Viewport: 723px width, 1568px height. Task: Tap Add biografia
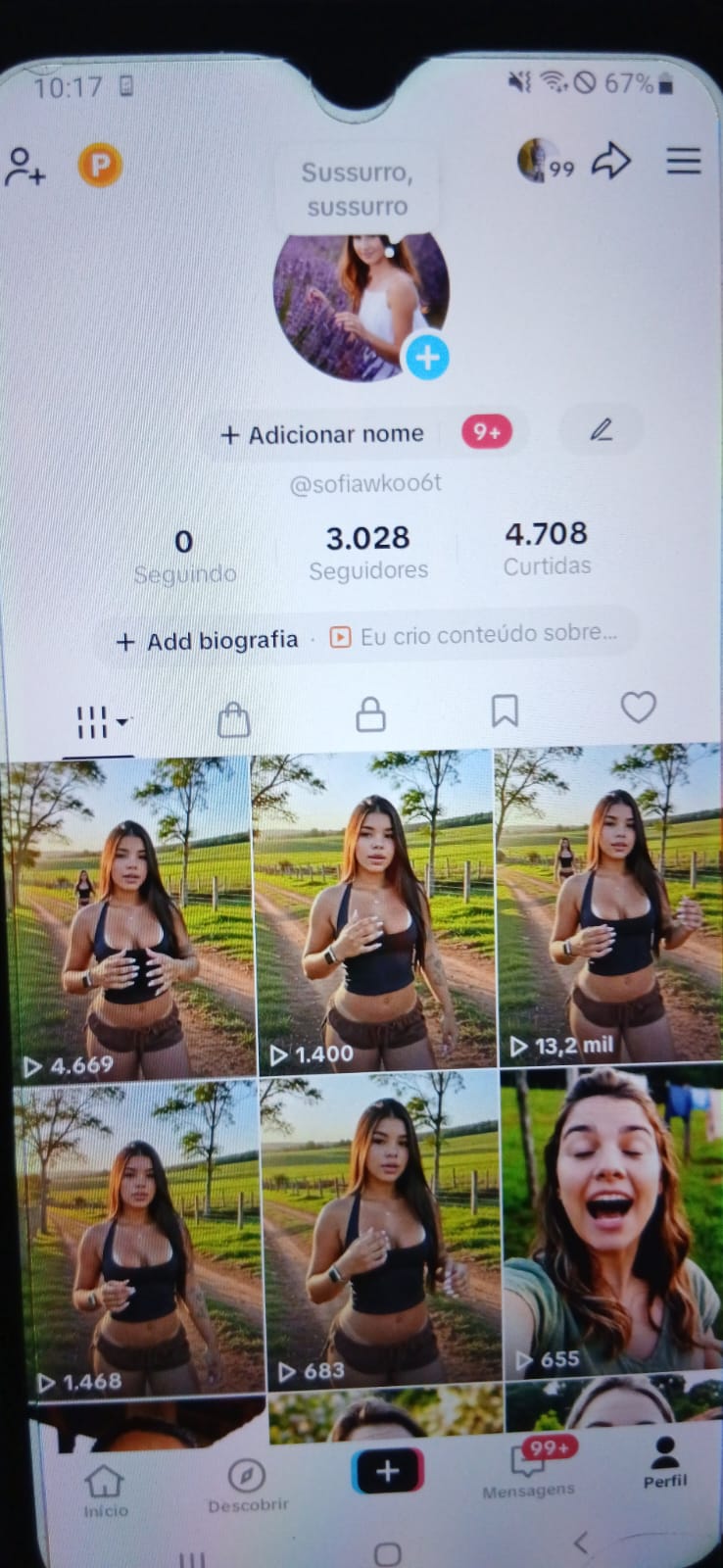[208, 641]
